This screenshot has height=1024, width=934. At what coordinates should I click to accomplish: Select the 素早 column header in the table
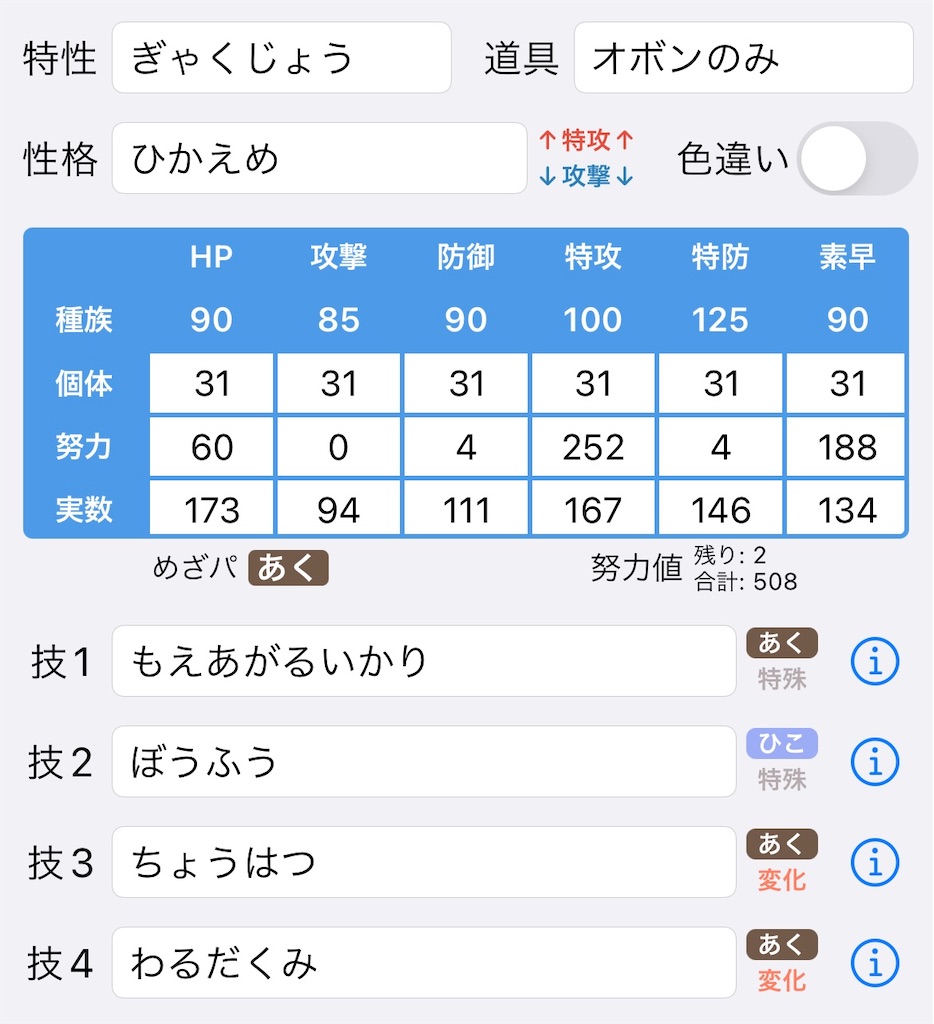(845, 257)
